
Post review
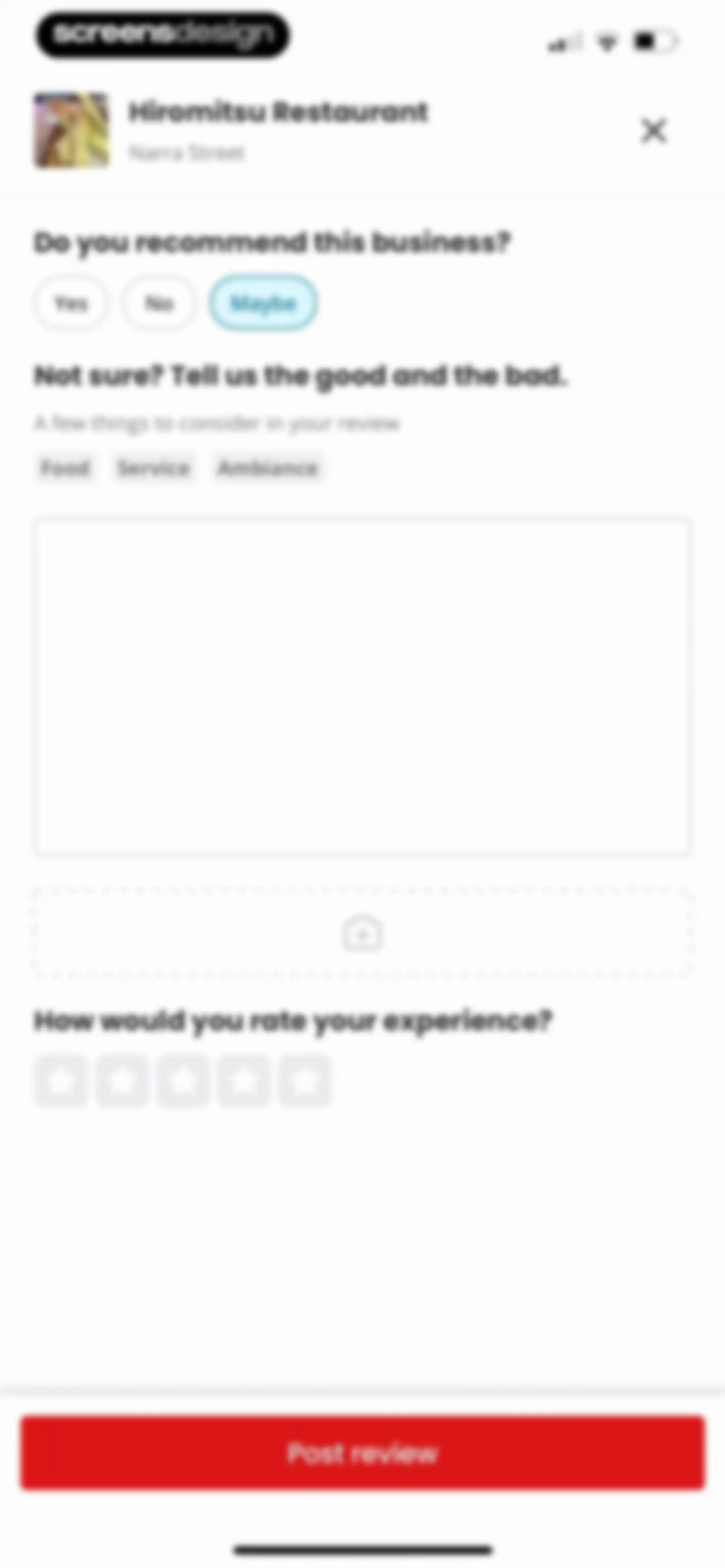(363, 1453)
